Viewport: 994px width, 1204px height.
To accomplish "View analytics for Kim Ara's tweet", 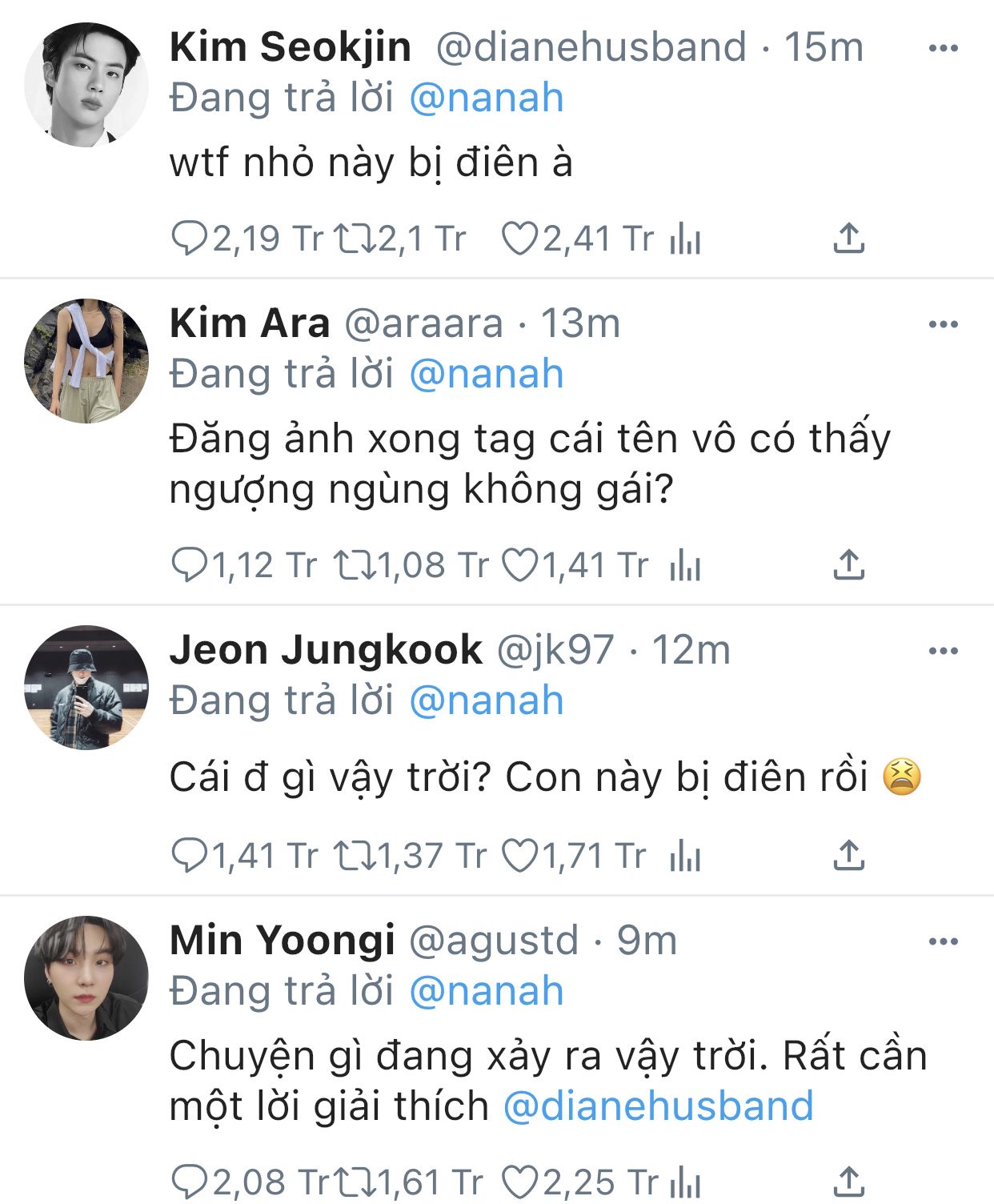I will click(685, 565).
